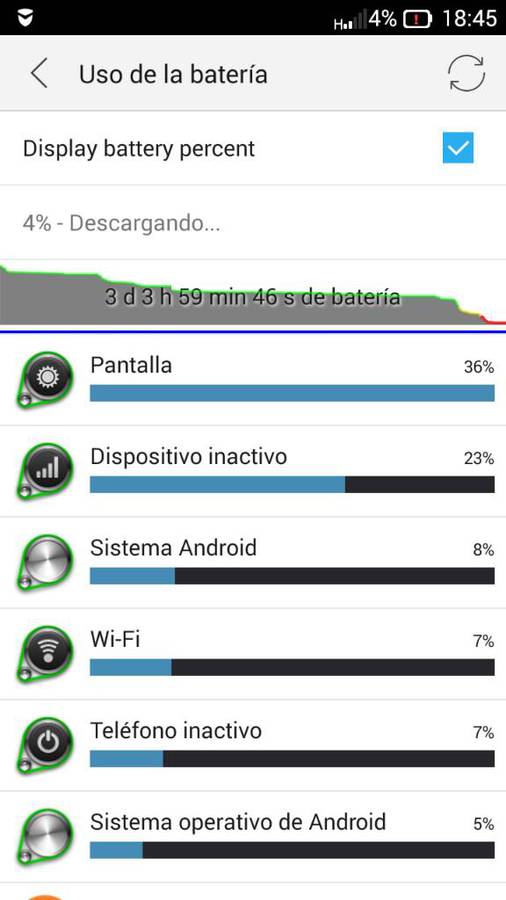Open Dispositivo inactivo usage details
The image size is (506, 900).
[x=253, y=472]
